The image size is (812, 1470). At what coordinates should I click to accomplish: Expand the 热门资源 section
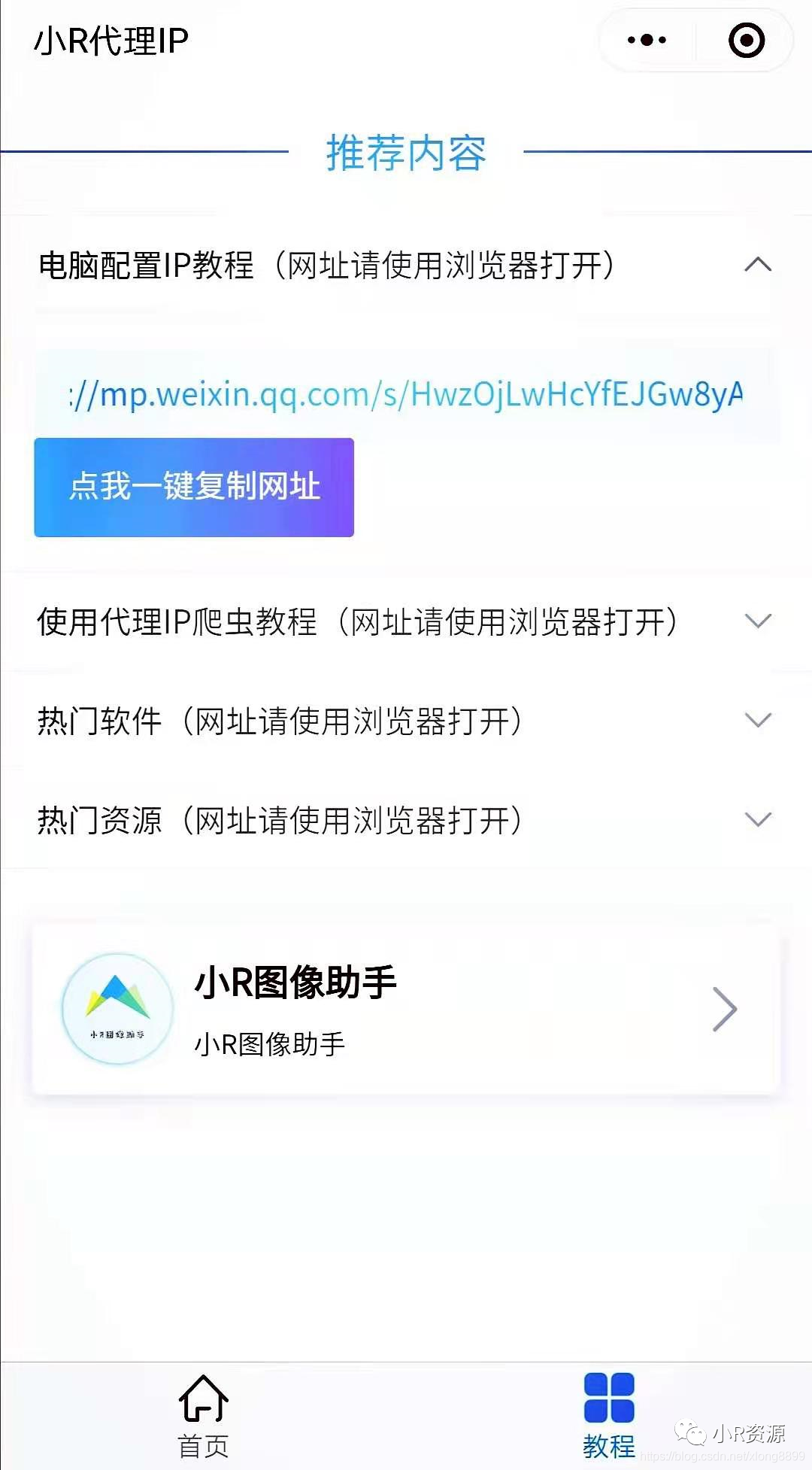click(406, 820)
